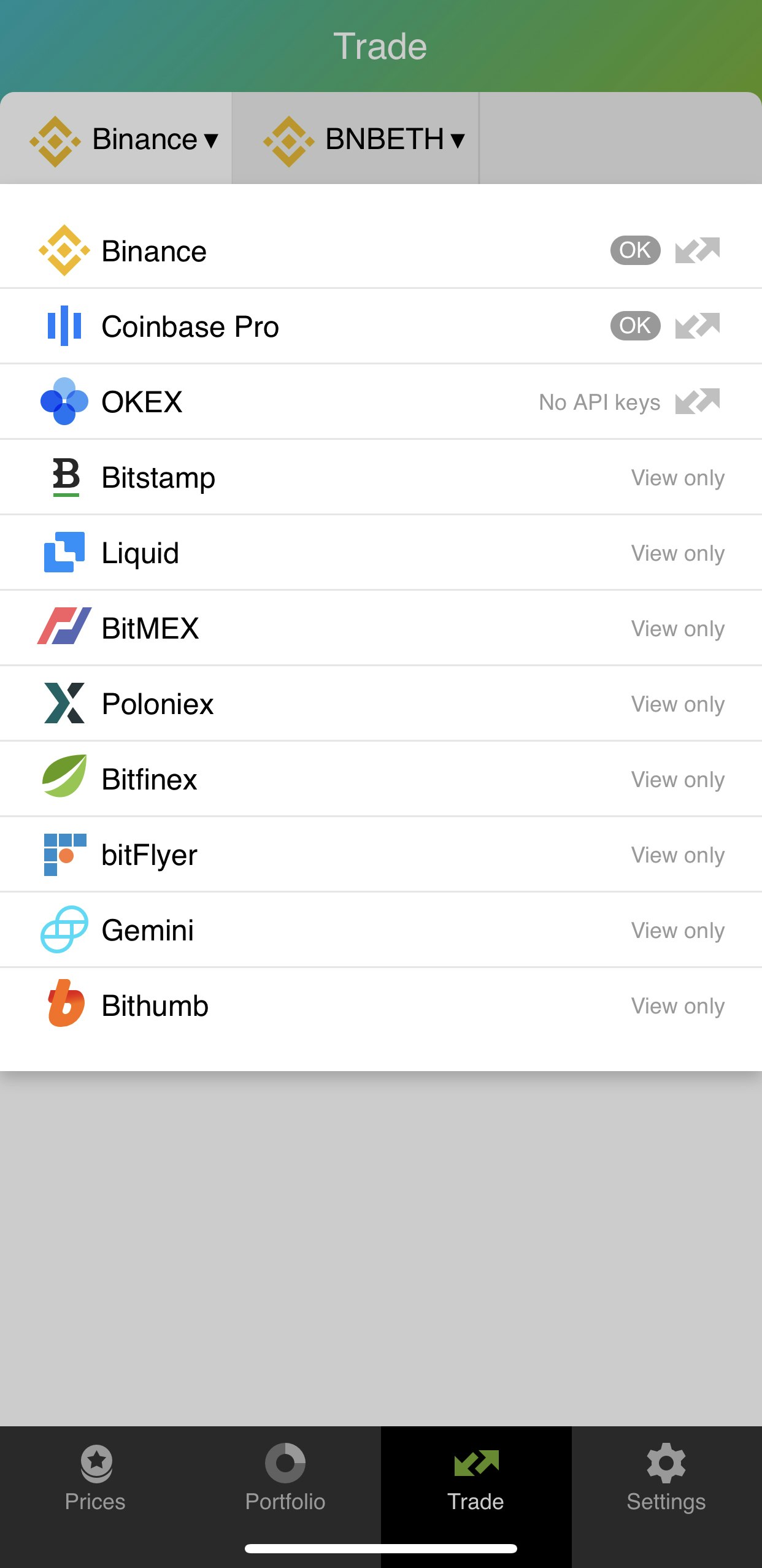762x1568 pixels.
Task: Select Bitfinex exchange
Action: tap(149, 779)
